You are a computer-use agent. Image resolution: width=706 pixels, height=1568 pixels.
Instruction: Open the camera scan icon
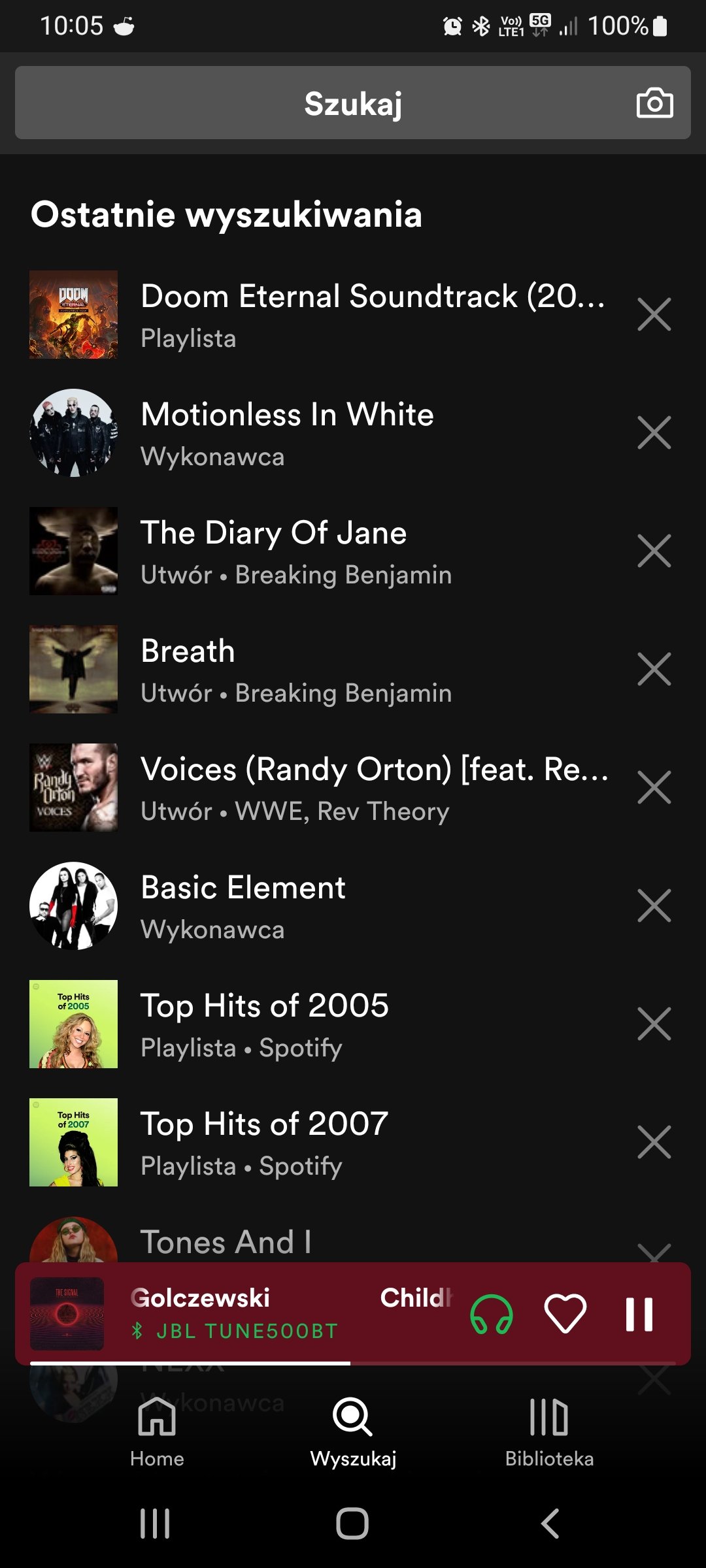point(654,103)
